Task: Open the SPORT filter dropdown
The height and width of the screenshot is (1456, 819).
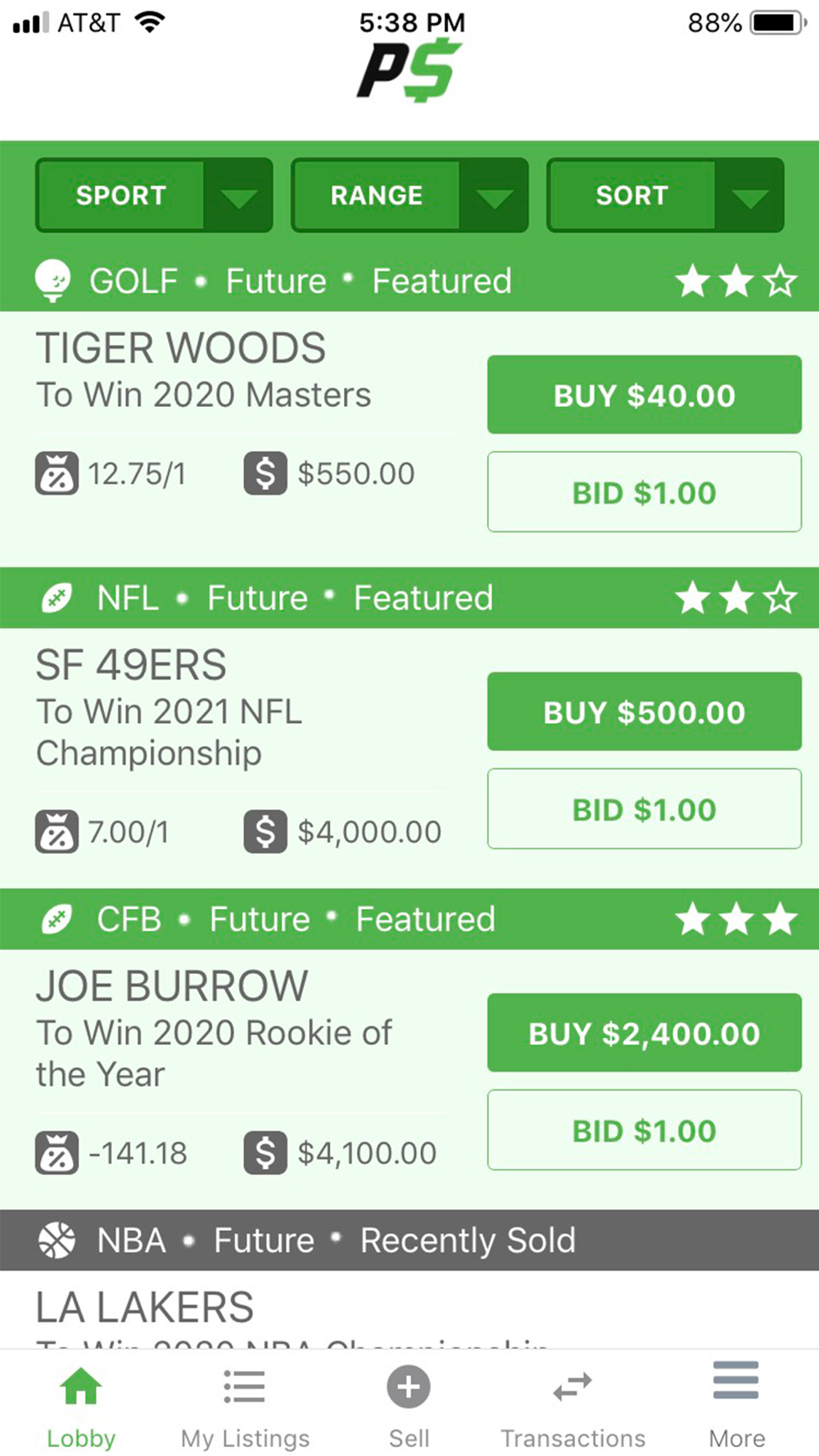Action: [x=154, y=195]
